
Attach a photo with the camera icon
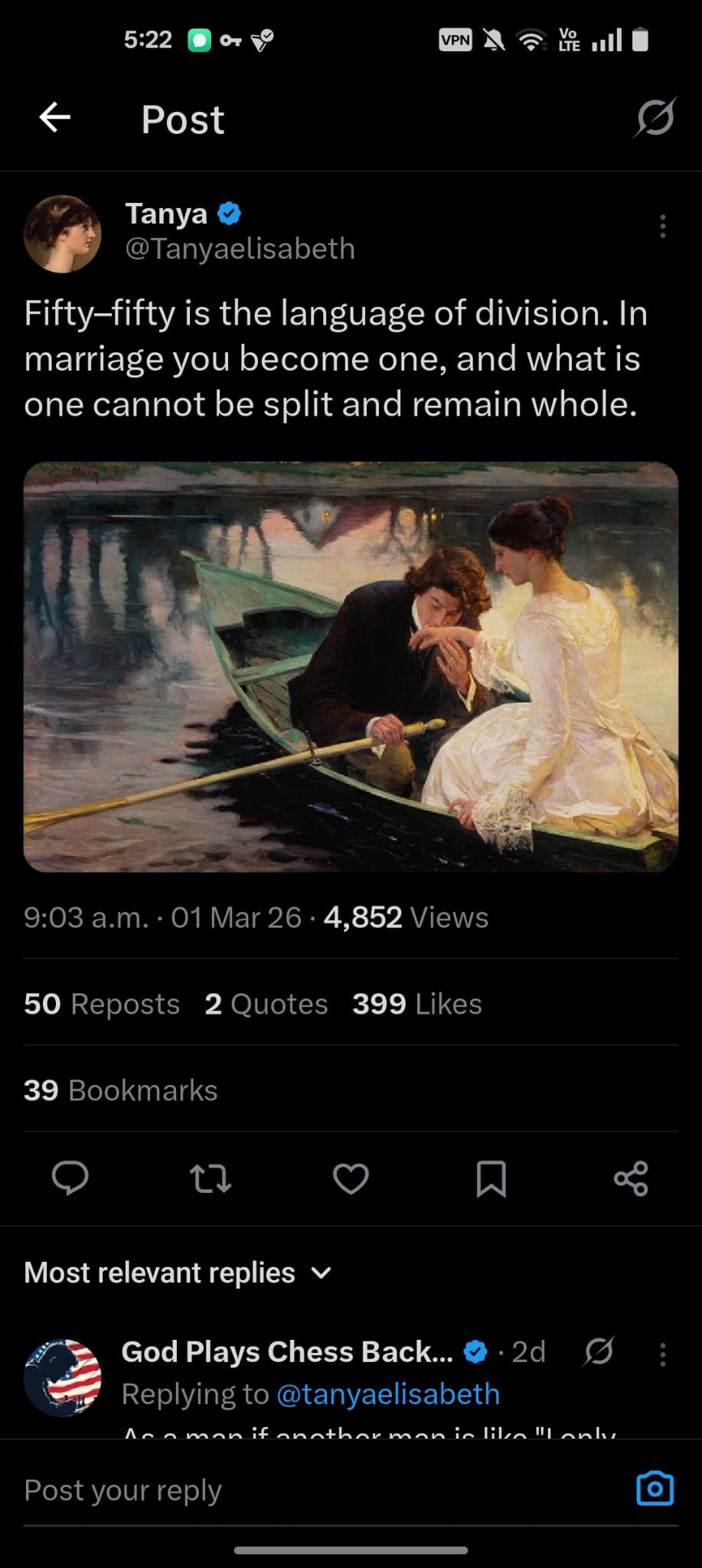tap(655, 1488)
